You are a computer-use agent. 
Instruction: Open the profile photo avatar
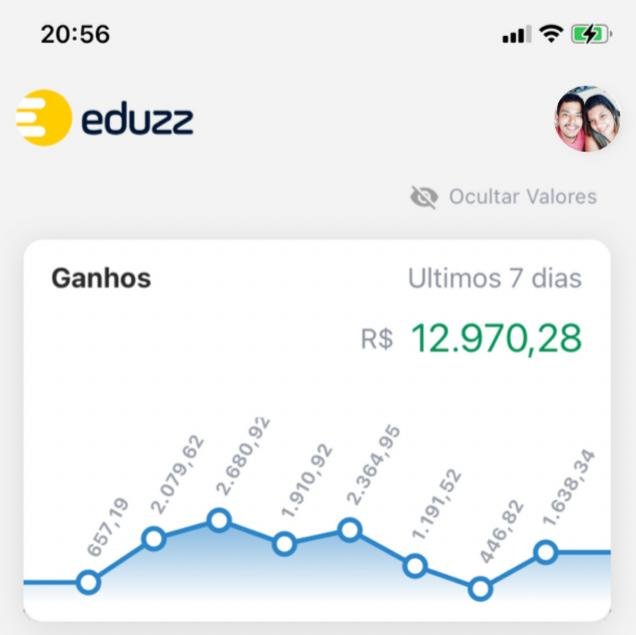587,119
